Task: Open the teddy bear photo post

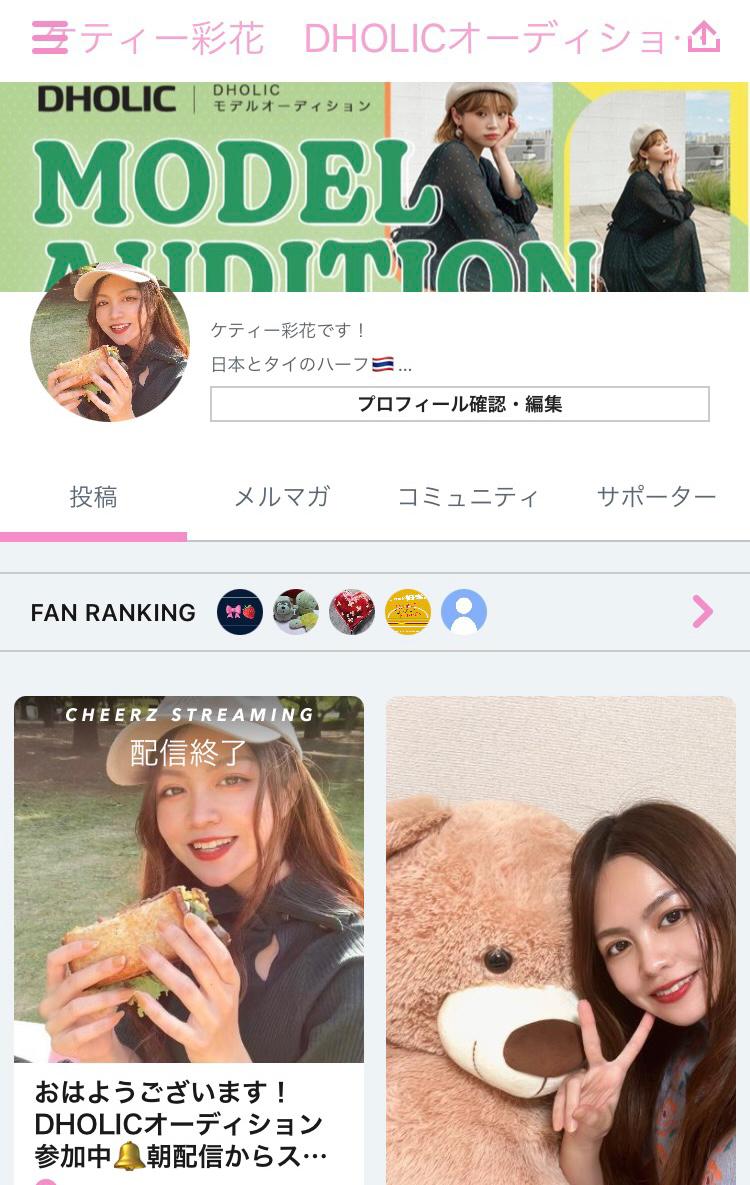Action: 560,940
